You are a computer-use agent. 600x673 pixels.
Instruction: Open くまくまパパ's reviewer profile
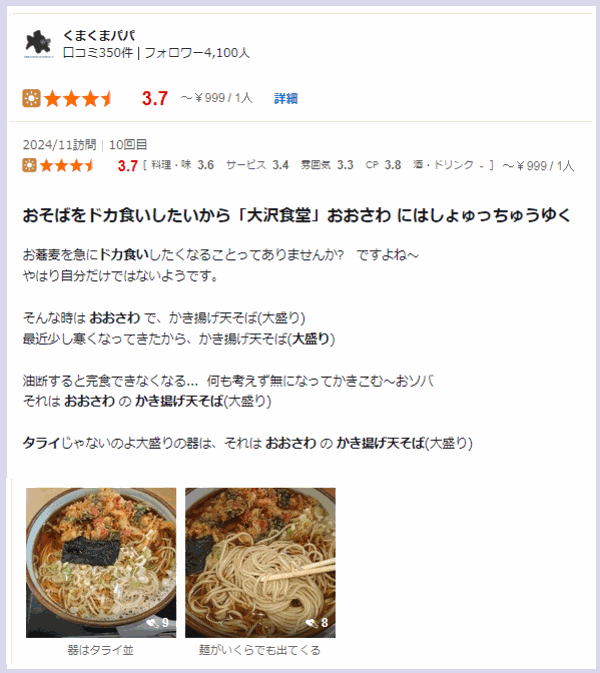coord(99,35)
